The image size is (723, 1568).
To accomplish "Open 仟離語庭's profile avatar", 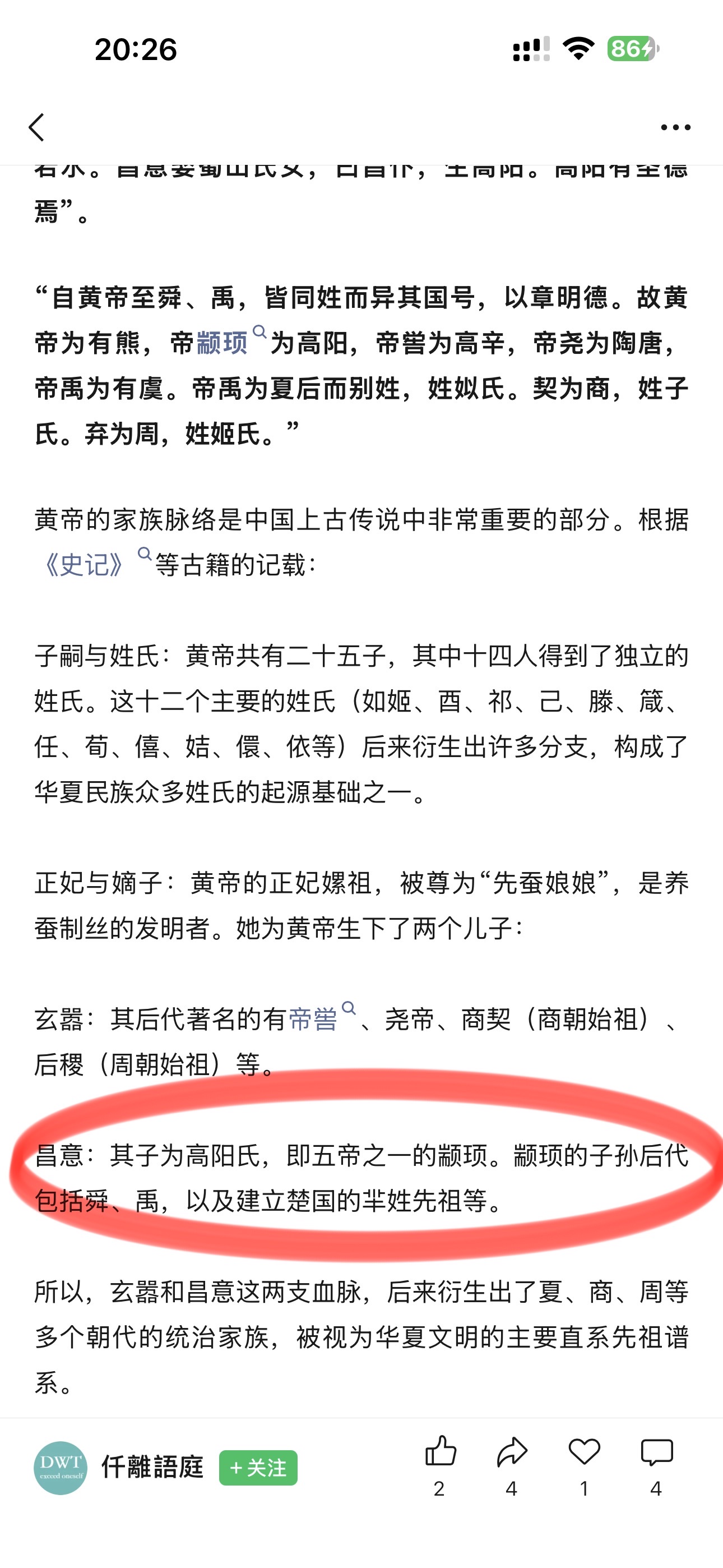I will tap(61, 1468).
